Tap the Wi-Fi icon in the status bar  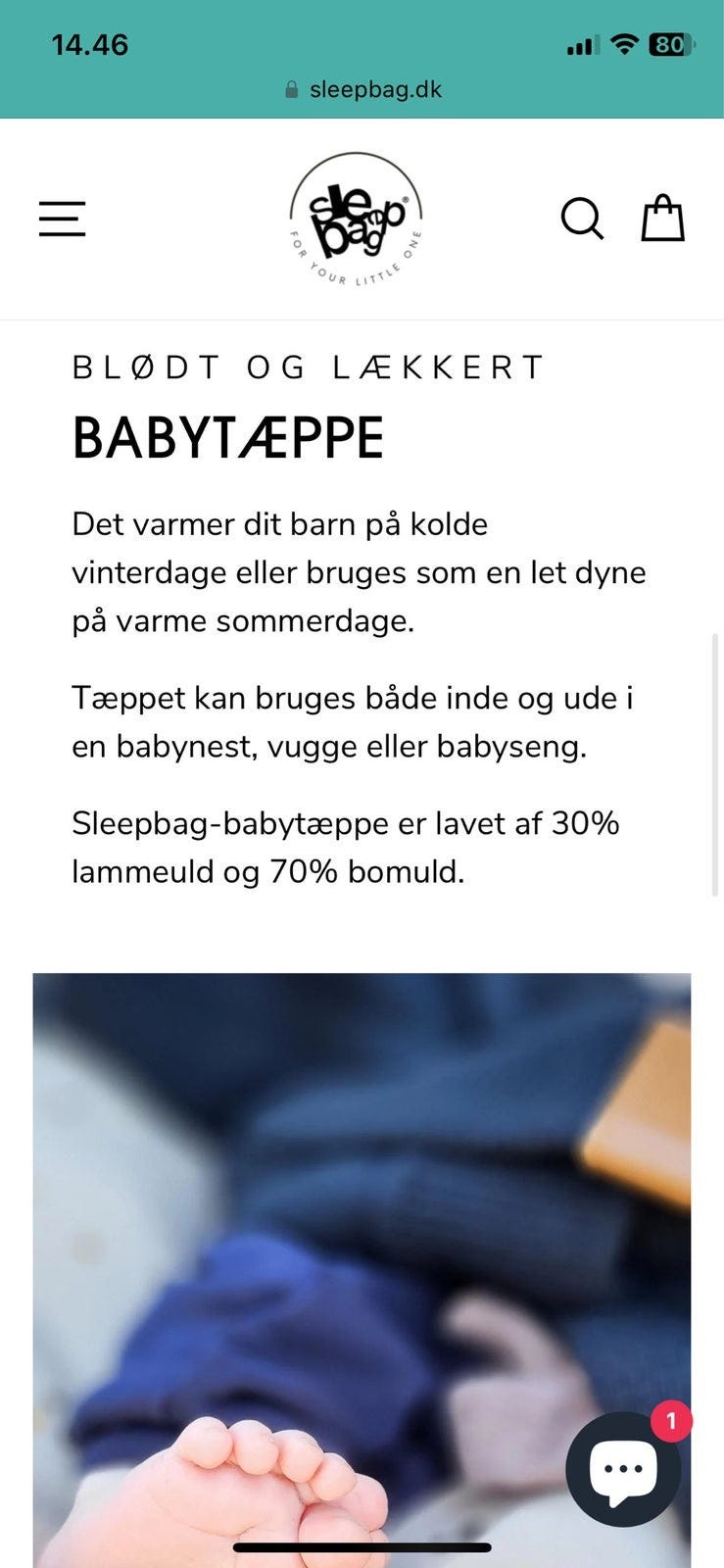pyautogui.click(x=623, y=44)
